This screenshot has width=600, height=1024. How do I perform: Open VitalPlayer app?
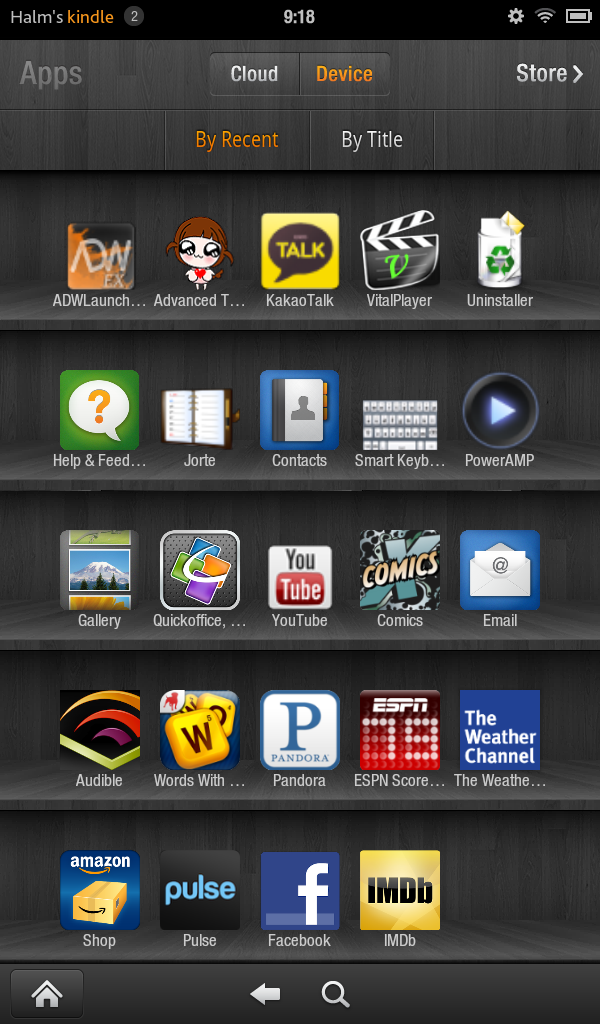point(400,252)
